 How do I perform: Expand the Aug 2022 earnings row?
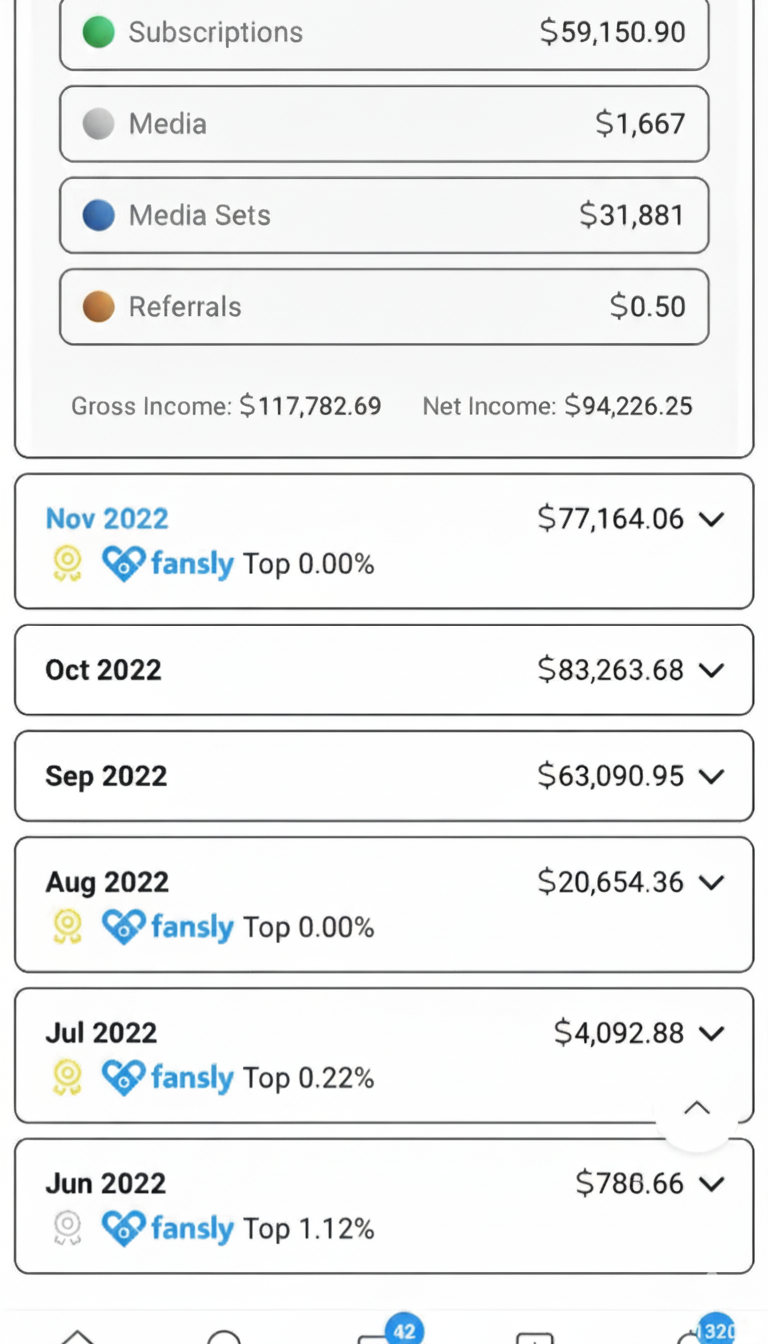coord(711,882)
